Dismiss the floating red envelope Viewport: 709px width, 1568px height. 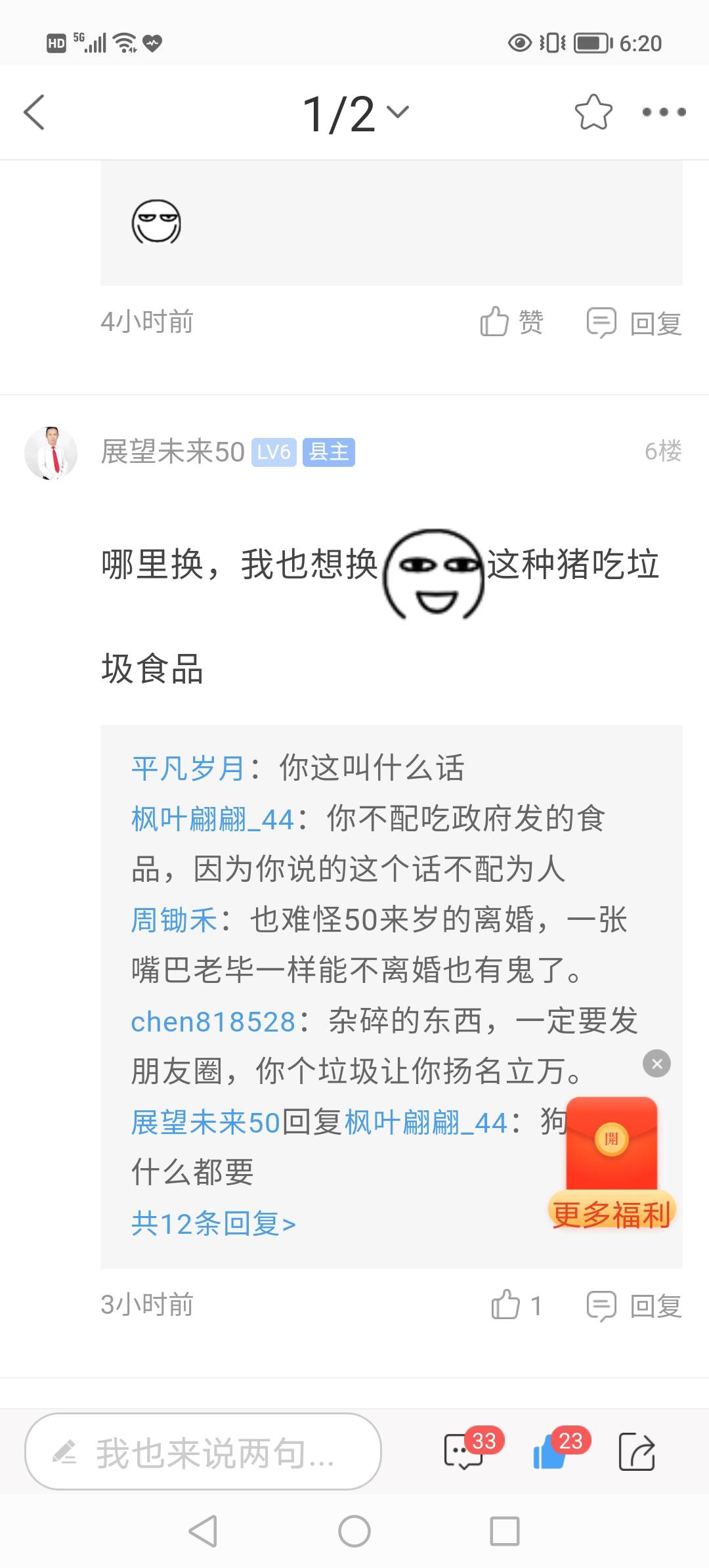coord(656,1063)
